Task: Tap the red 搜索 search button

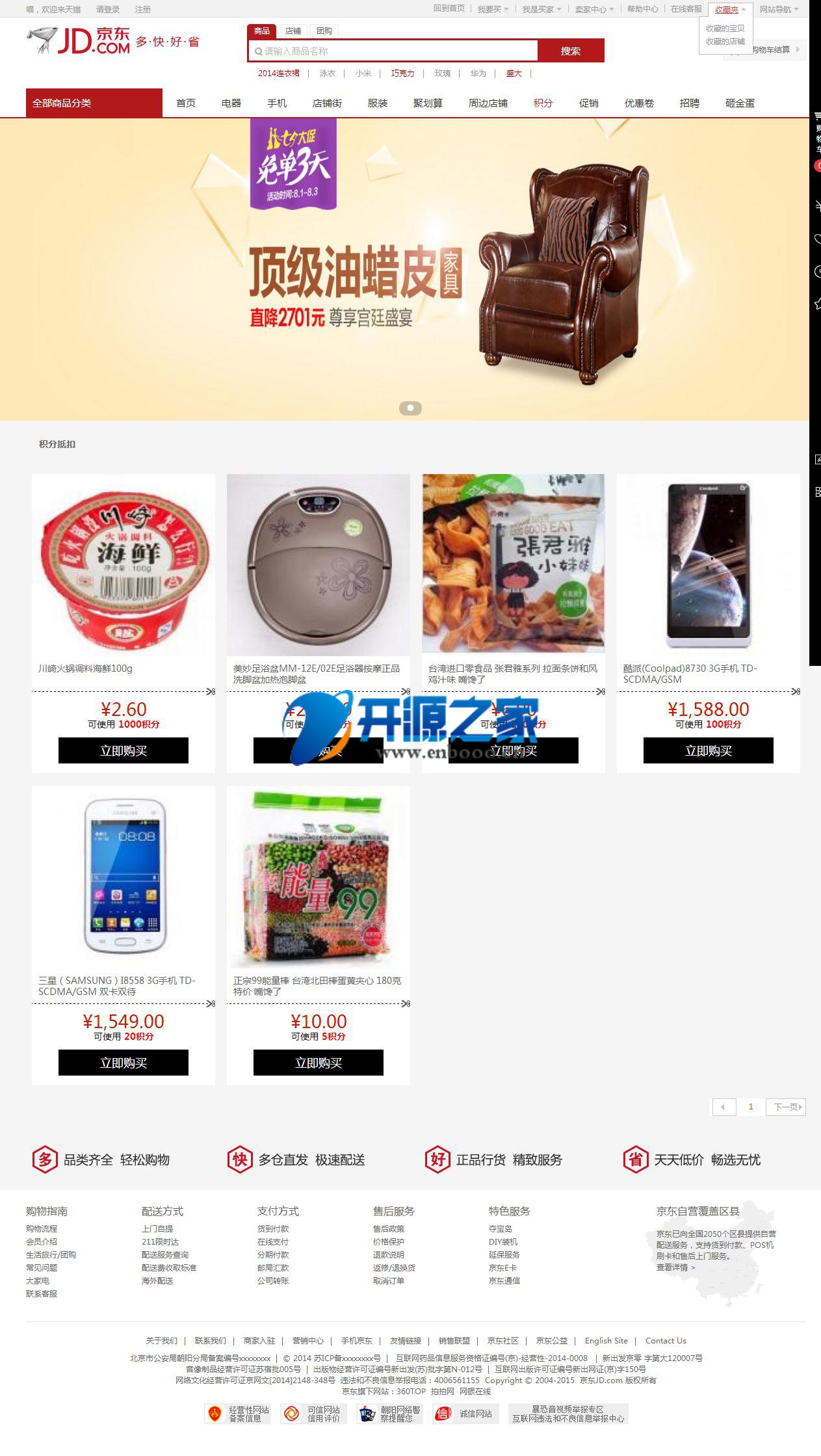Action: point(571,51)
